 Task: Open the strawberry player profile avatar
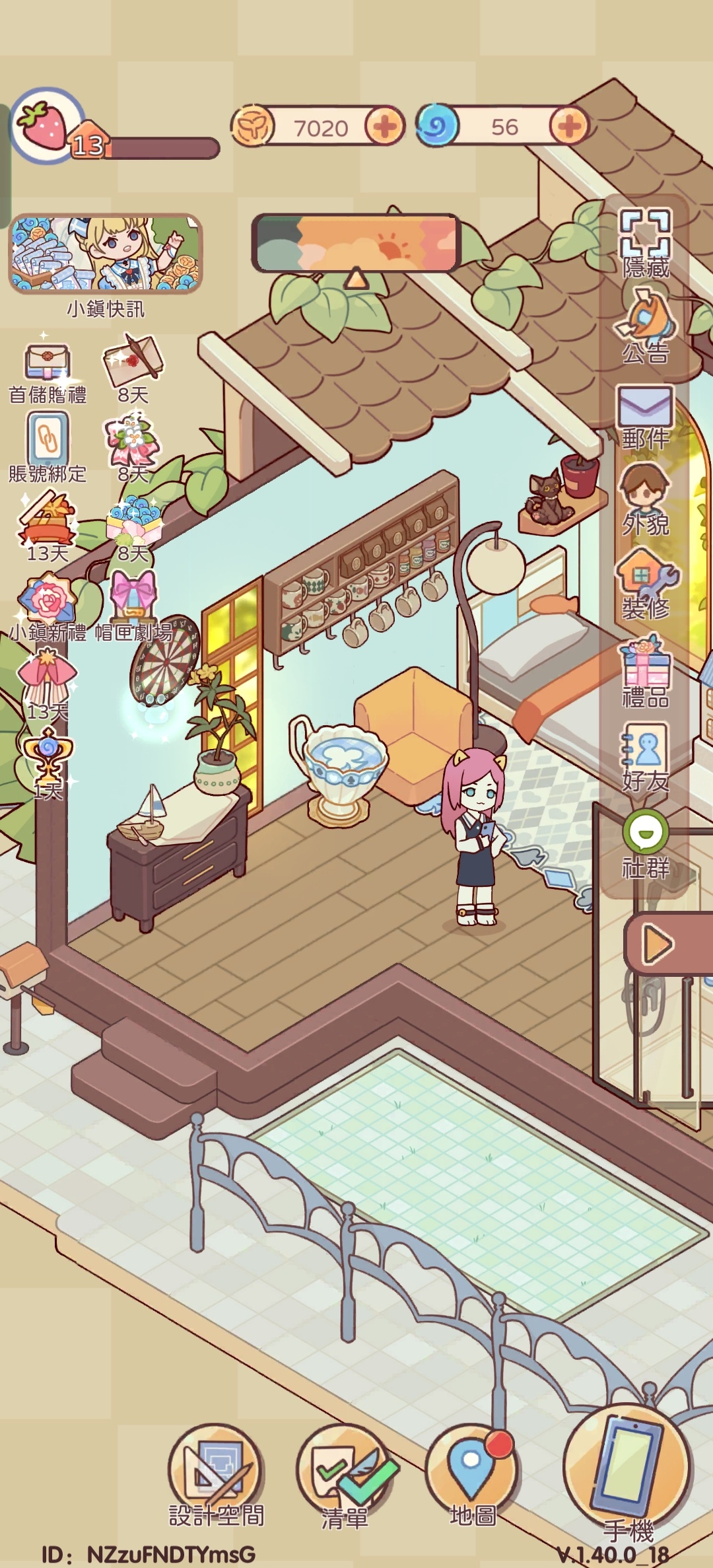[x=45, y=125]
